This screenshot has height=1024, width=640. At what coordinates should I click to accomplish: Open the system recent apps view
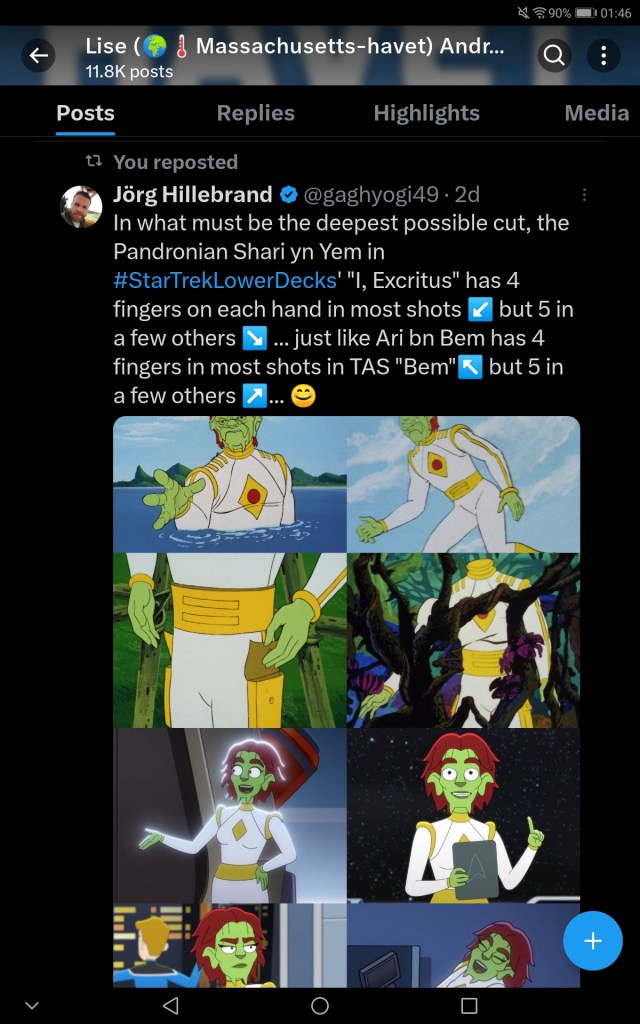pos(469,1004)
